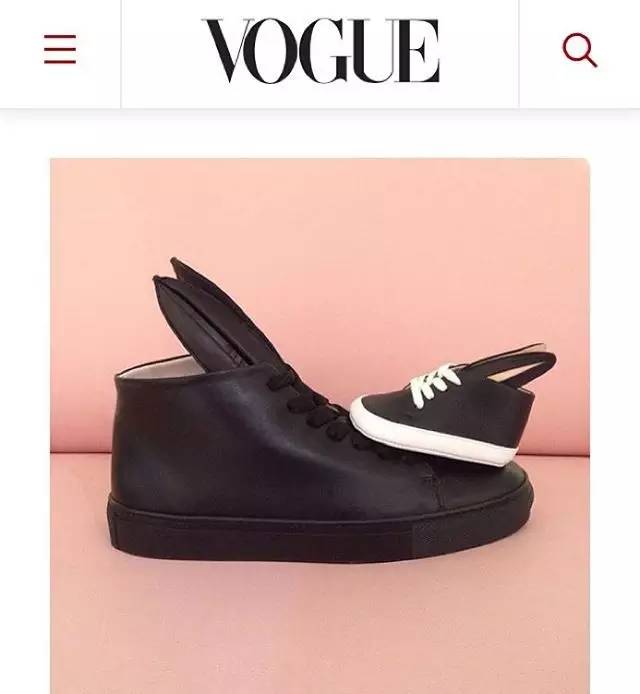This screenshot has width=640, height=694.
Task: Go to the Vogue homepage via logo
Action: [320, 50]
